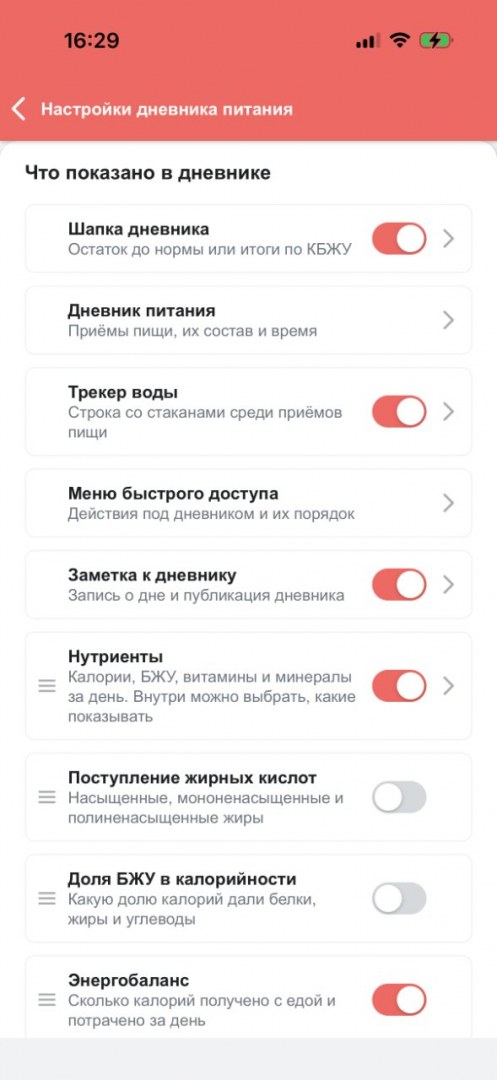Image resolution: width=497 pixels, height=1080 pixels.
Task: Switch off the Нутриенты toggle
Action: [x=399, y=685]
